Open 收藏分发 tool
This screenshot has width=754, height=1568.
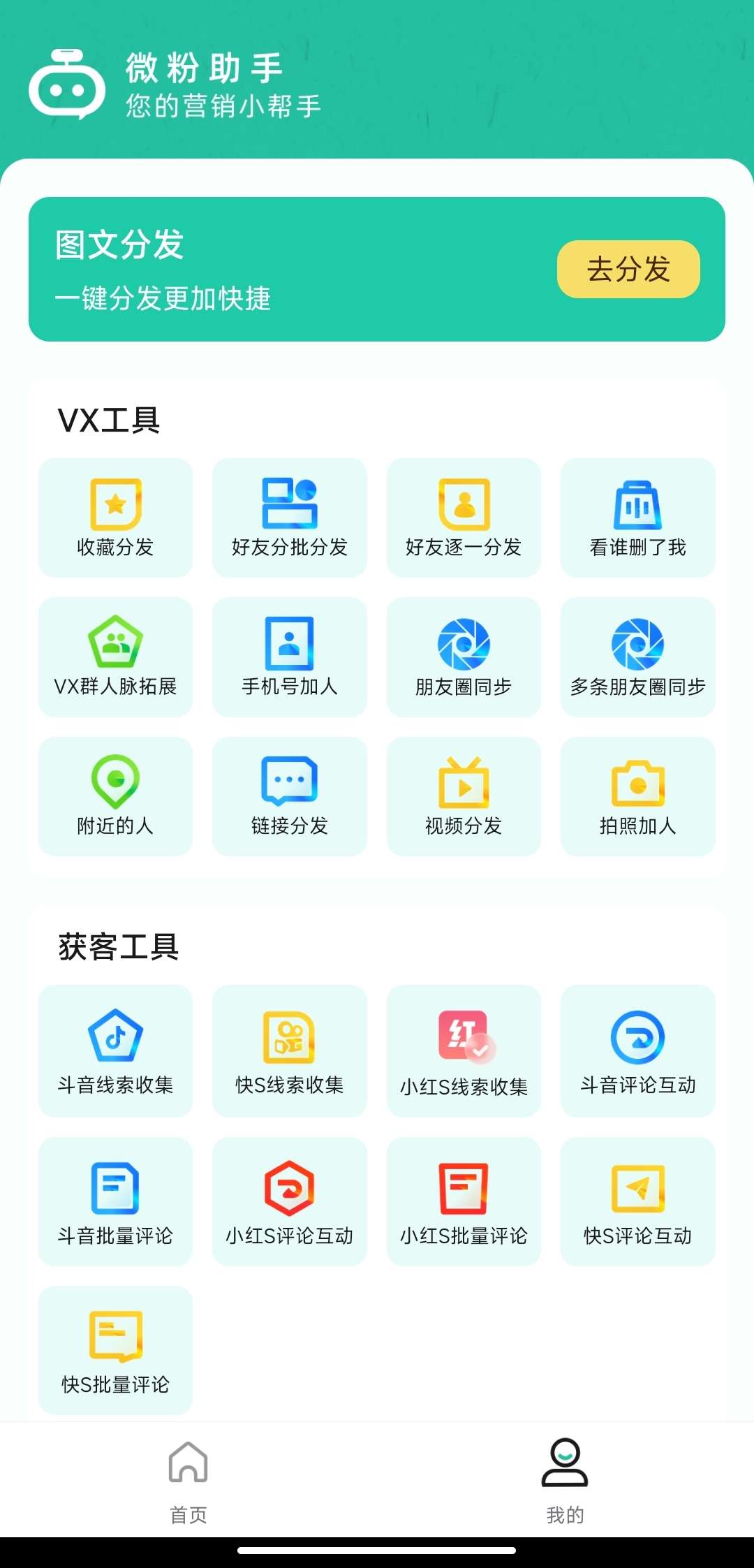(115, 518)
